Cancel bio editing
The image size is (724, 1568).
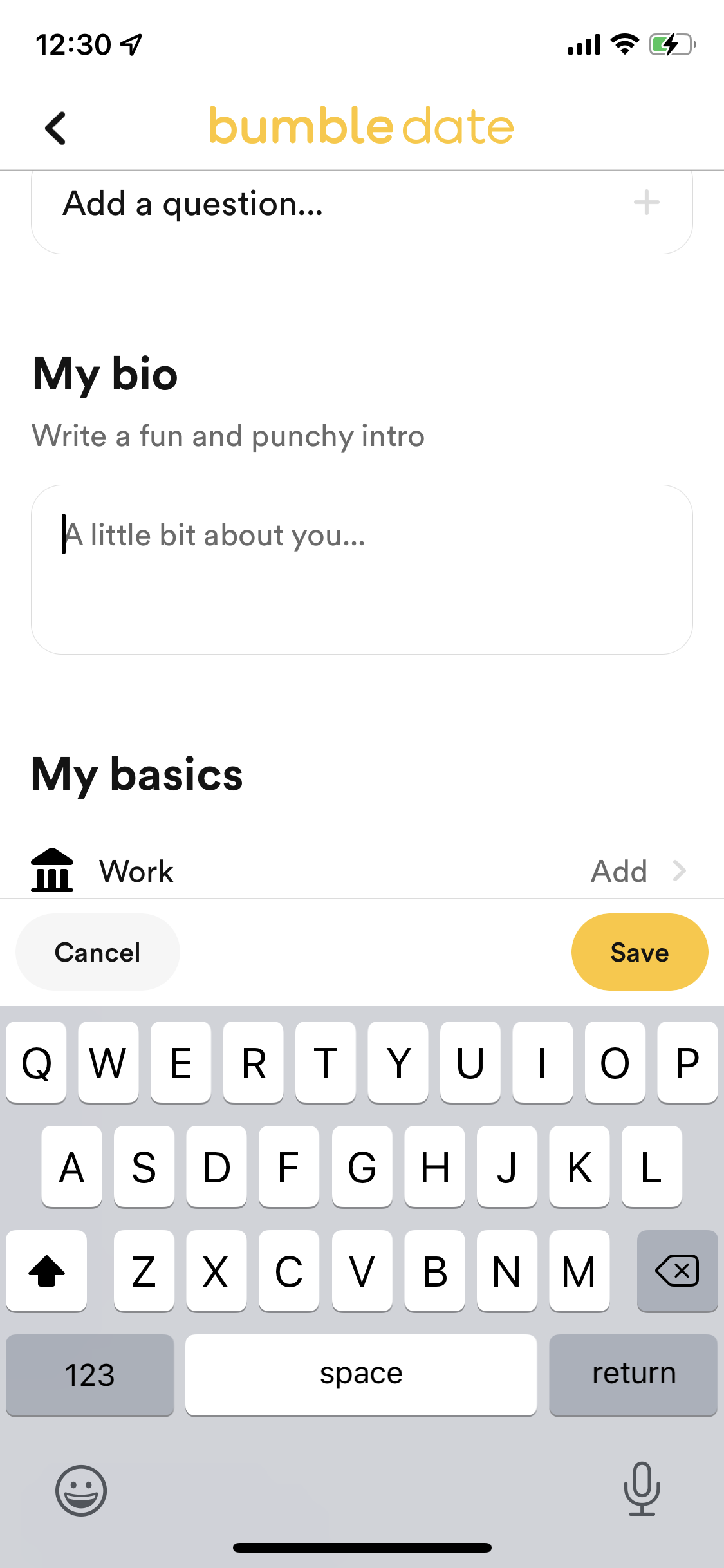97,952
